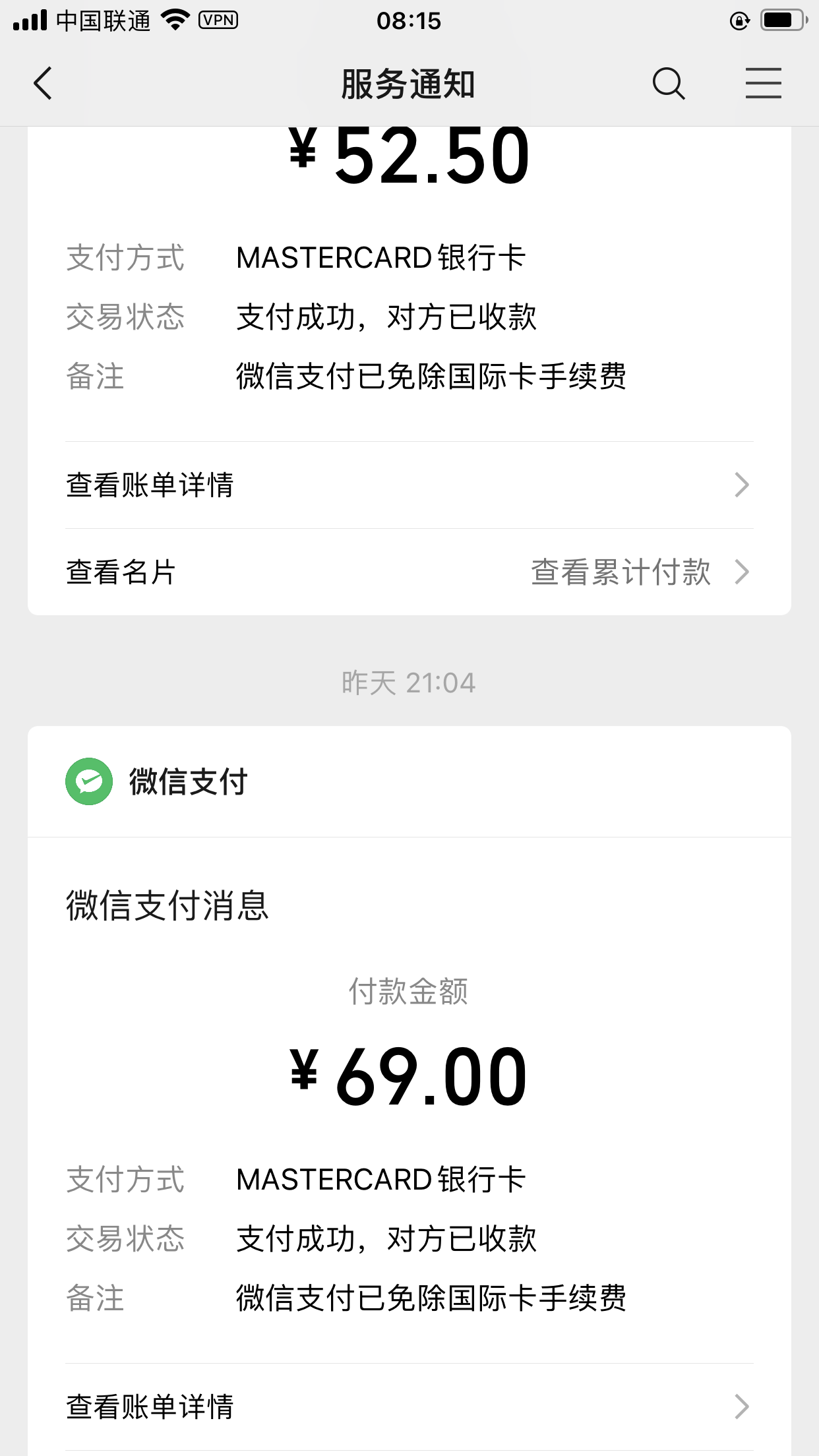819x1456 pixels.
Task: Open the hamburger menu at top right
Action: coord(763,84)
